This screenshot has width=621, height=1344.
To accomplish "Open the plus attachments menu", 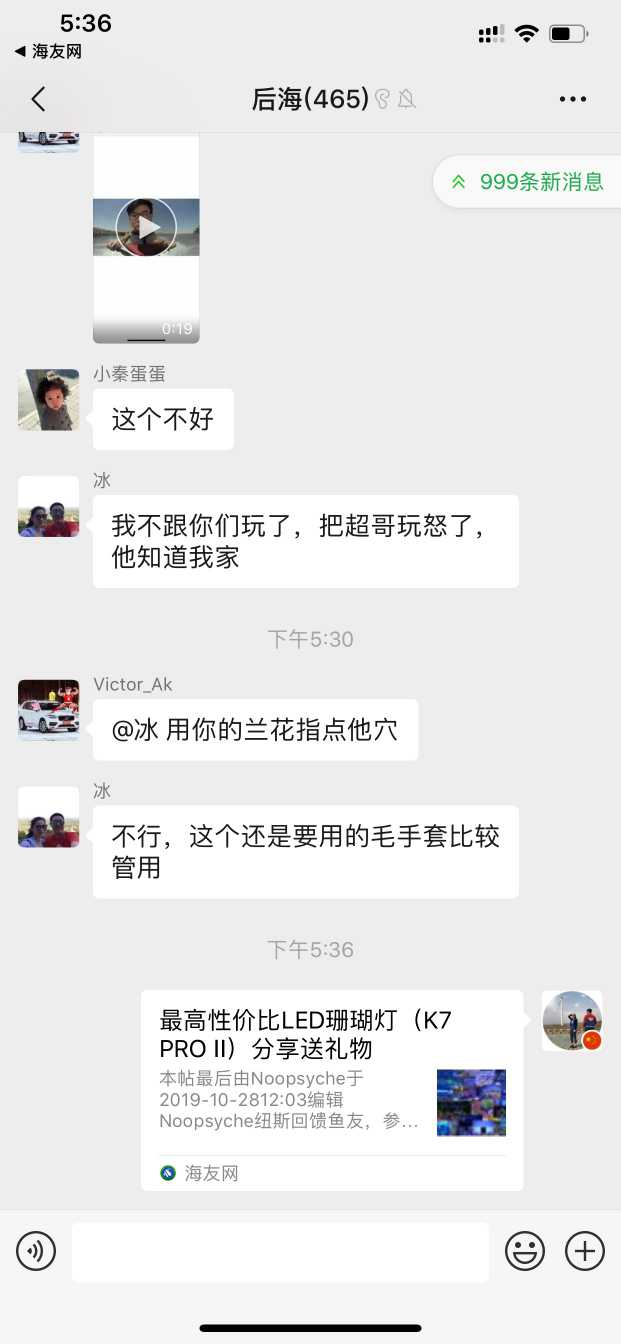I will point(585,1251).
